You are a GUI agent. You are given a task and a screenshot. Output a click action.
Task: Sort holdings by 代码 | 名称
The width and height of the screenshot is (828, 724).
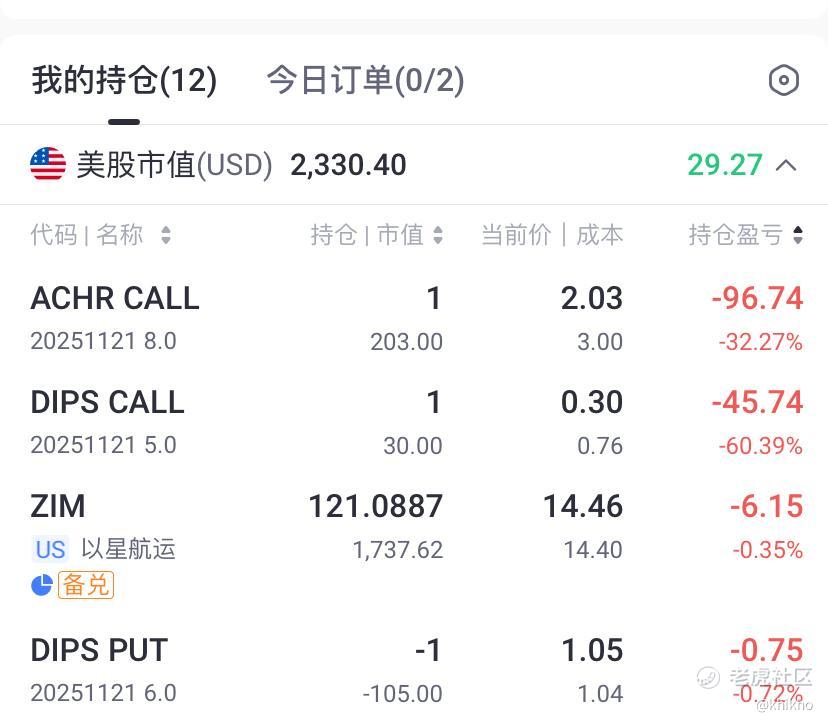coord(100,235)
